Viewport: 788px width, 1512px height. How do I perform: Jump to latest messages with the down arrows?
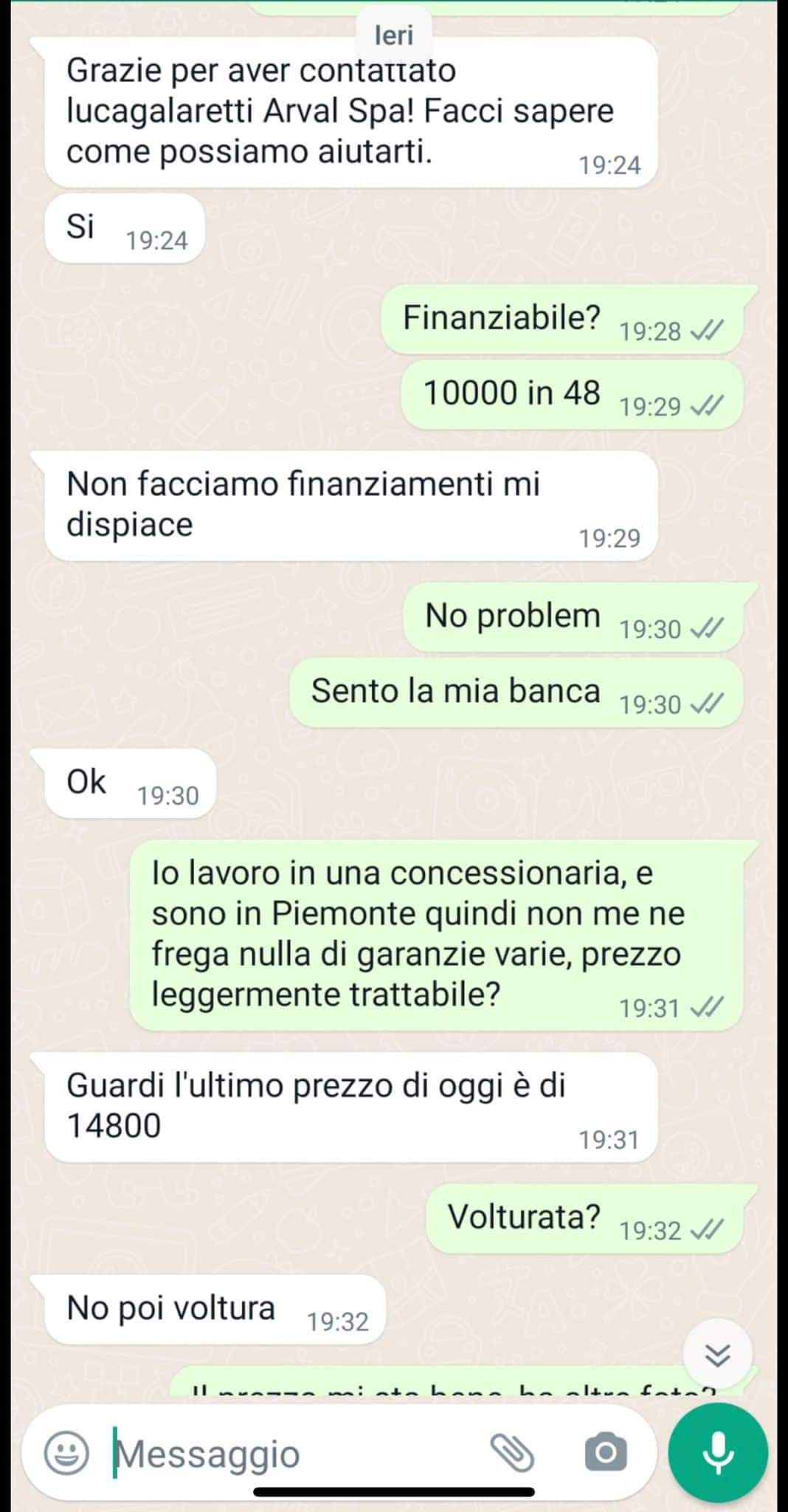[717, 1355]
